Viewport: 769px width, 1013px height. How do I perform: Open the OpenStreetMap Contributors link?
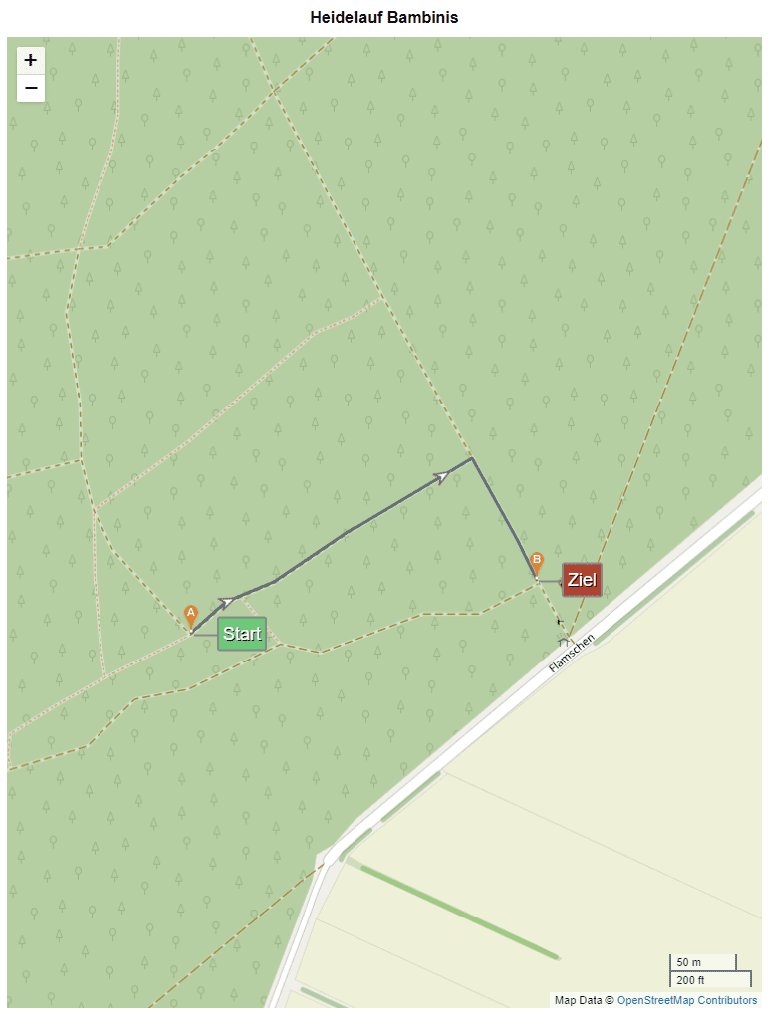click(686, 1000)
